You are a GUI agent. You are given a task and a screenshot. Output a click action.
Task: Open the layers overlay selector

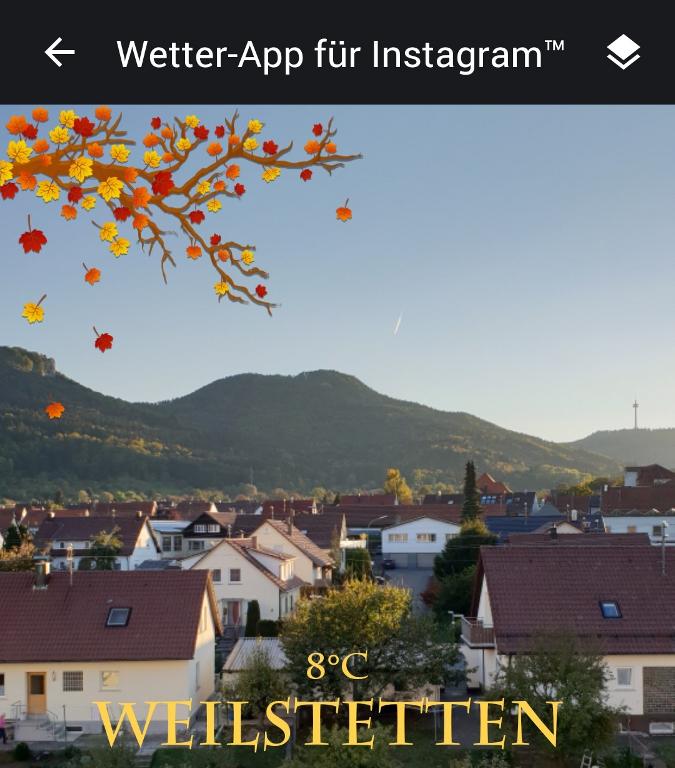pos(623,53)
